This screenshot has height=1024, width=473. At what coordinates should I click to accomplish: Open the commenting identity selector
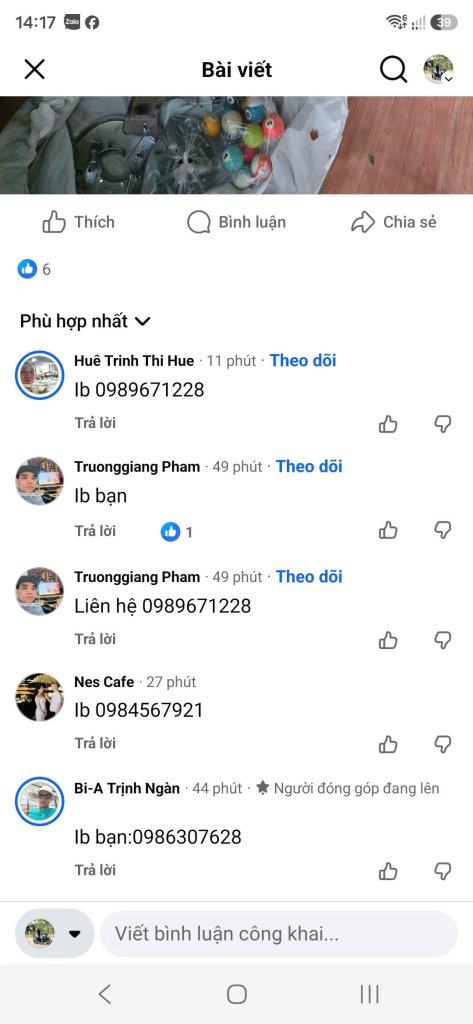point(54,933)
